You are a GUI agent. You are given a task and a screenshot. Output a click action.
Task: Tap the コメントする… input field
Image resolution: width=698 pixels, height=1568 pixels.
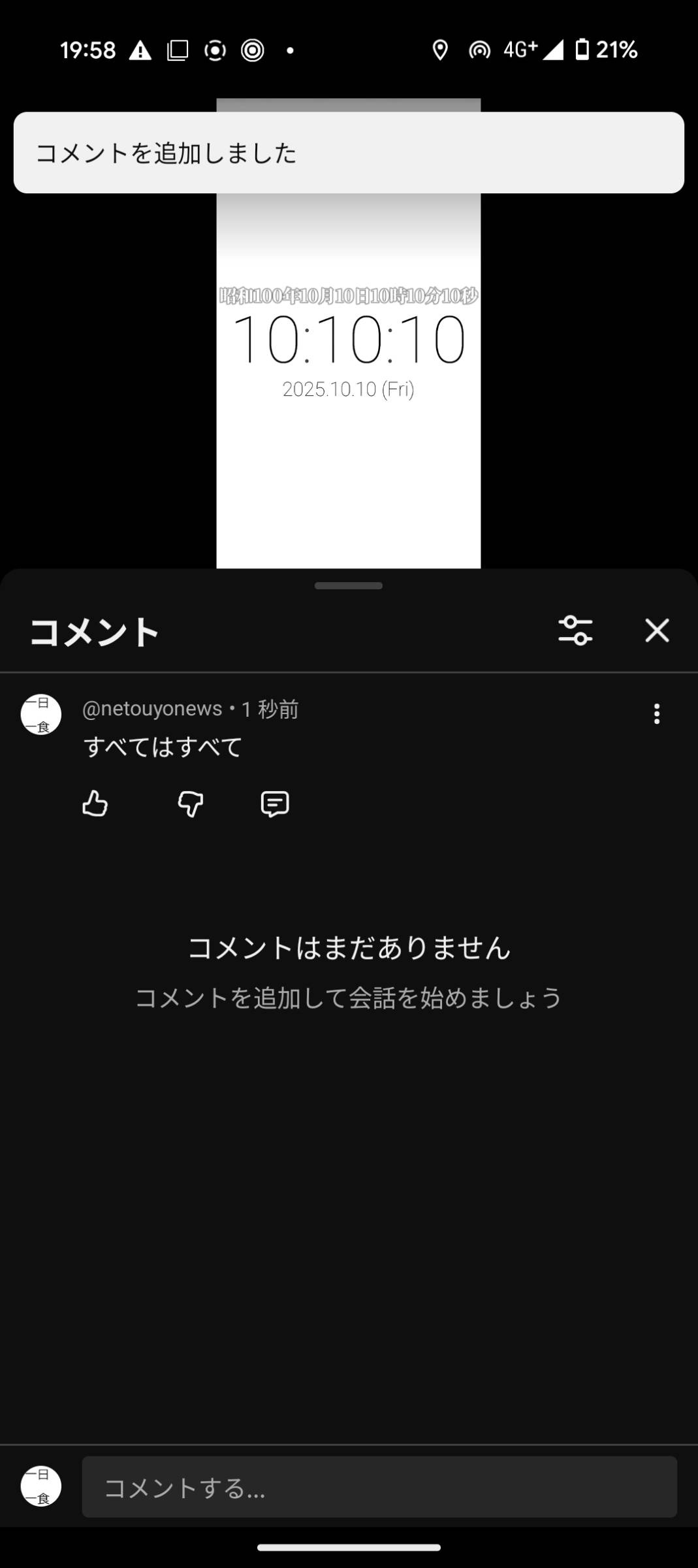click(x=379, y=1488)
